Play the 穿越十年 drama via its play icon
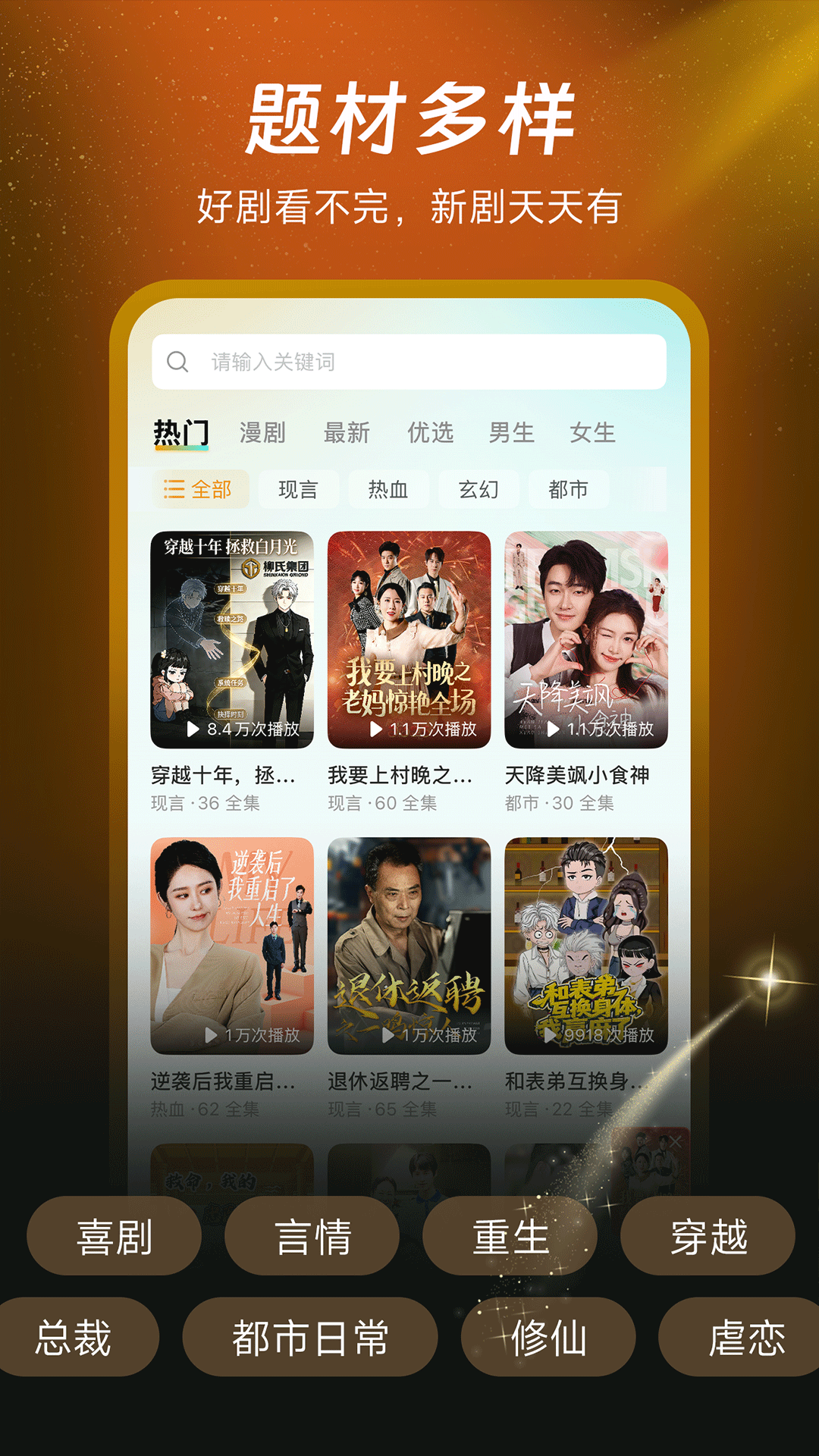 [193, 730]
